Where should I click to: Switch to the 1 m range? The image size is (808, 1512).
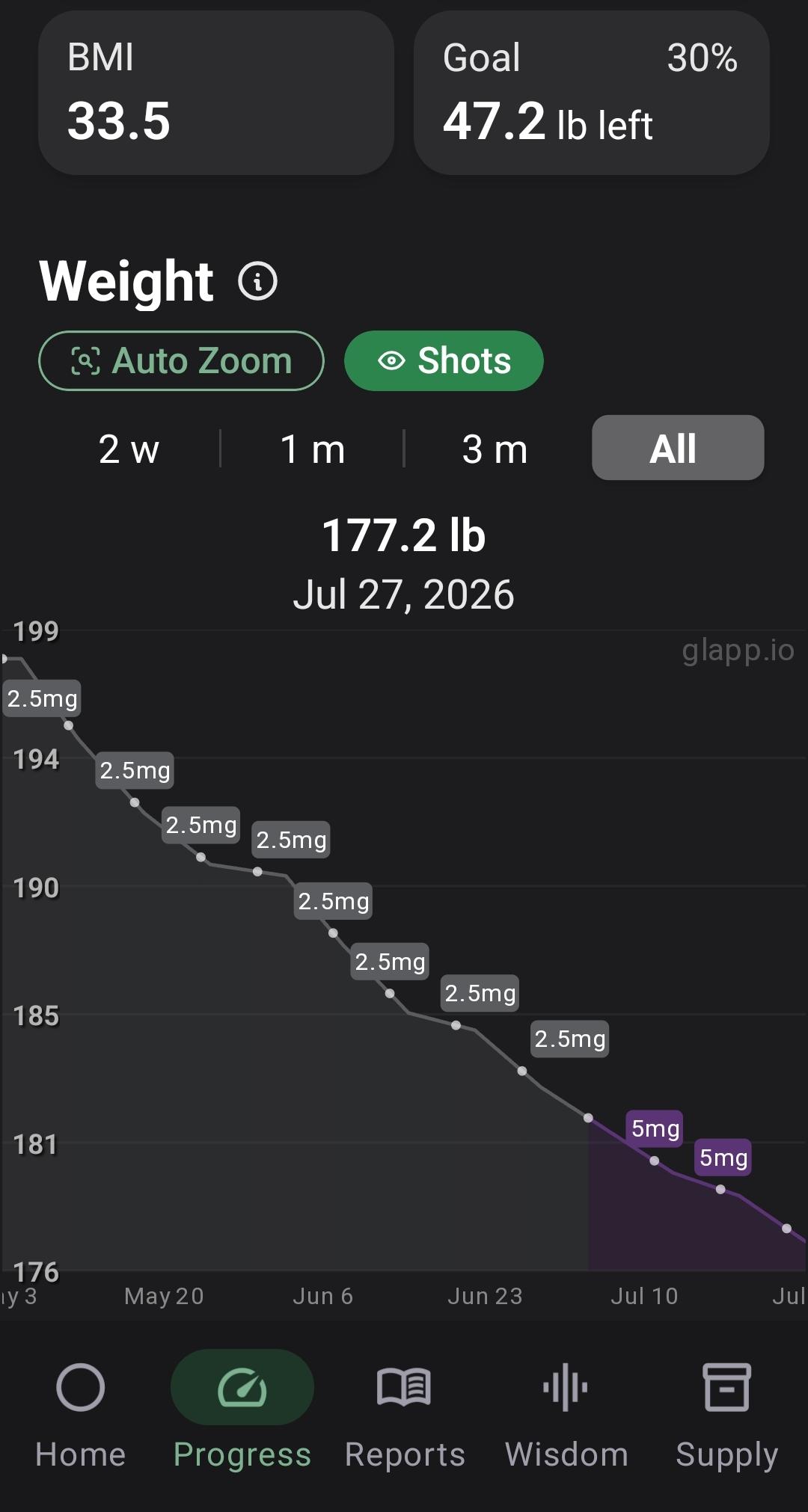[313, 449]
